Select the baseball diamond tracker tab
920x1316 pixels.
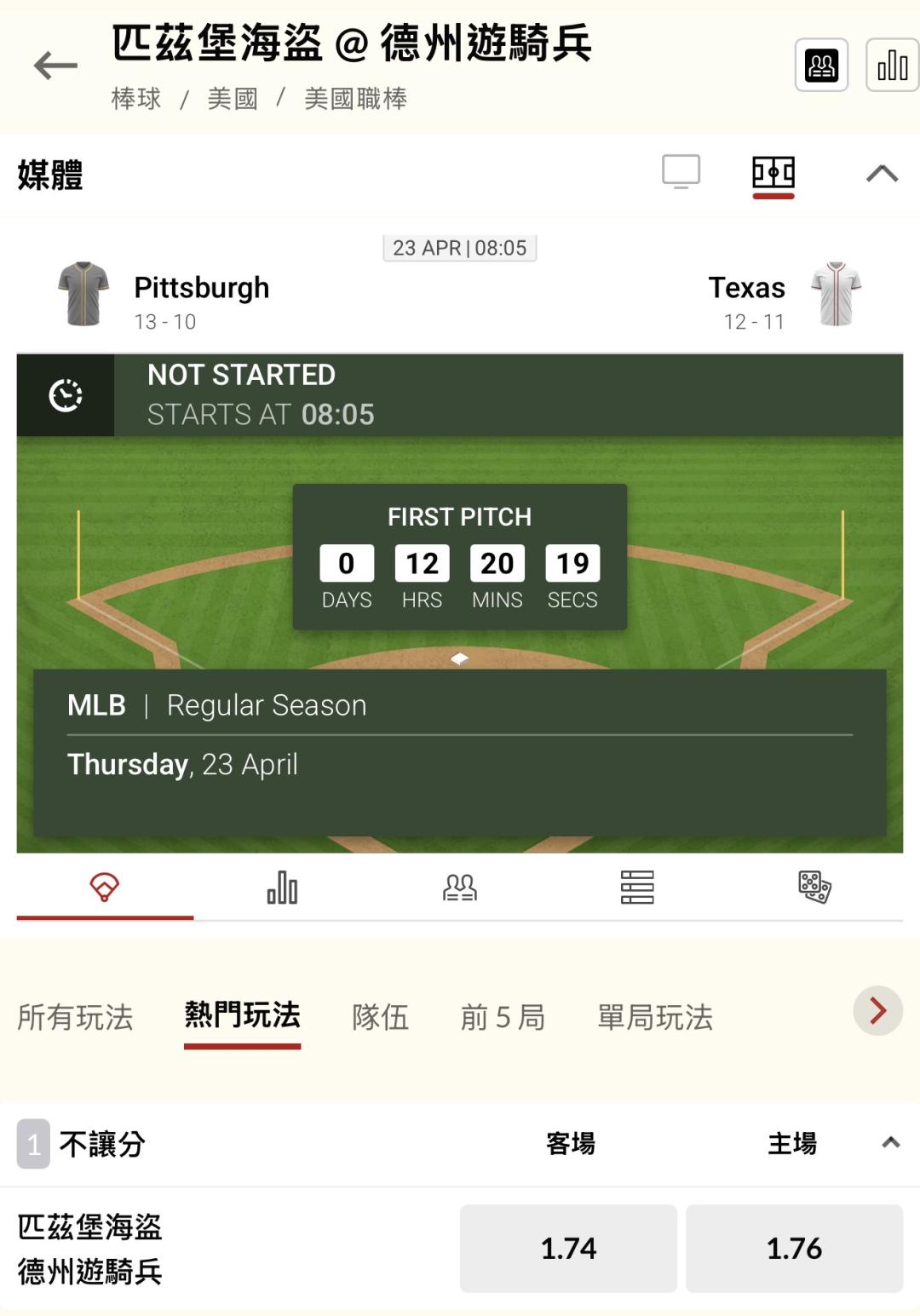point(105,888)
